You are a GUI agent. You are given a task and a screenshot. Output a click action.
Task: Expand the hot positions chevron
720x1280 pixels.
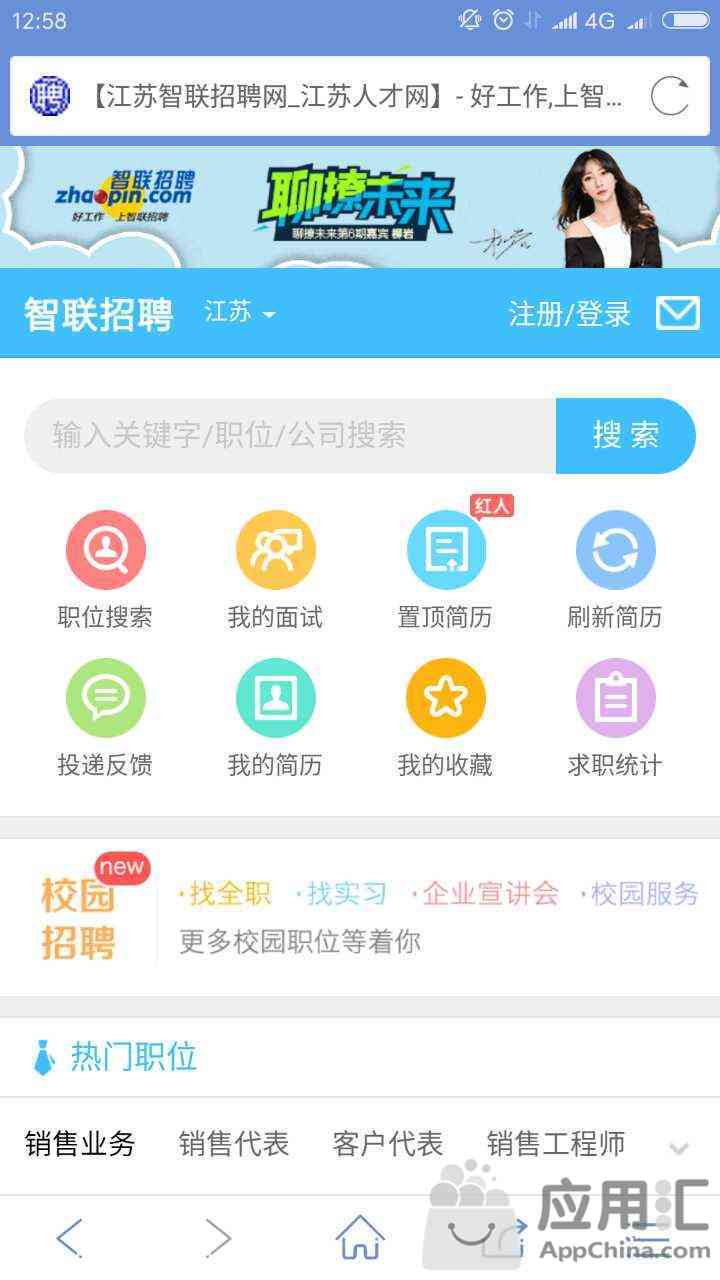point(679,1147)
